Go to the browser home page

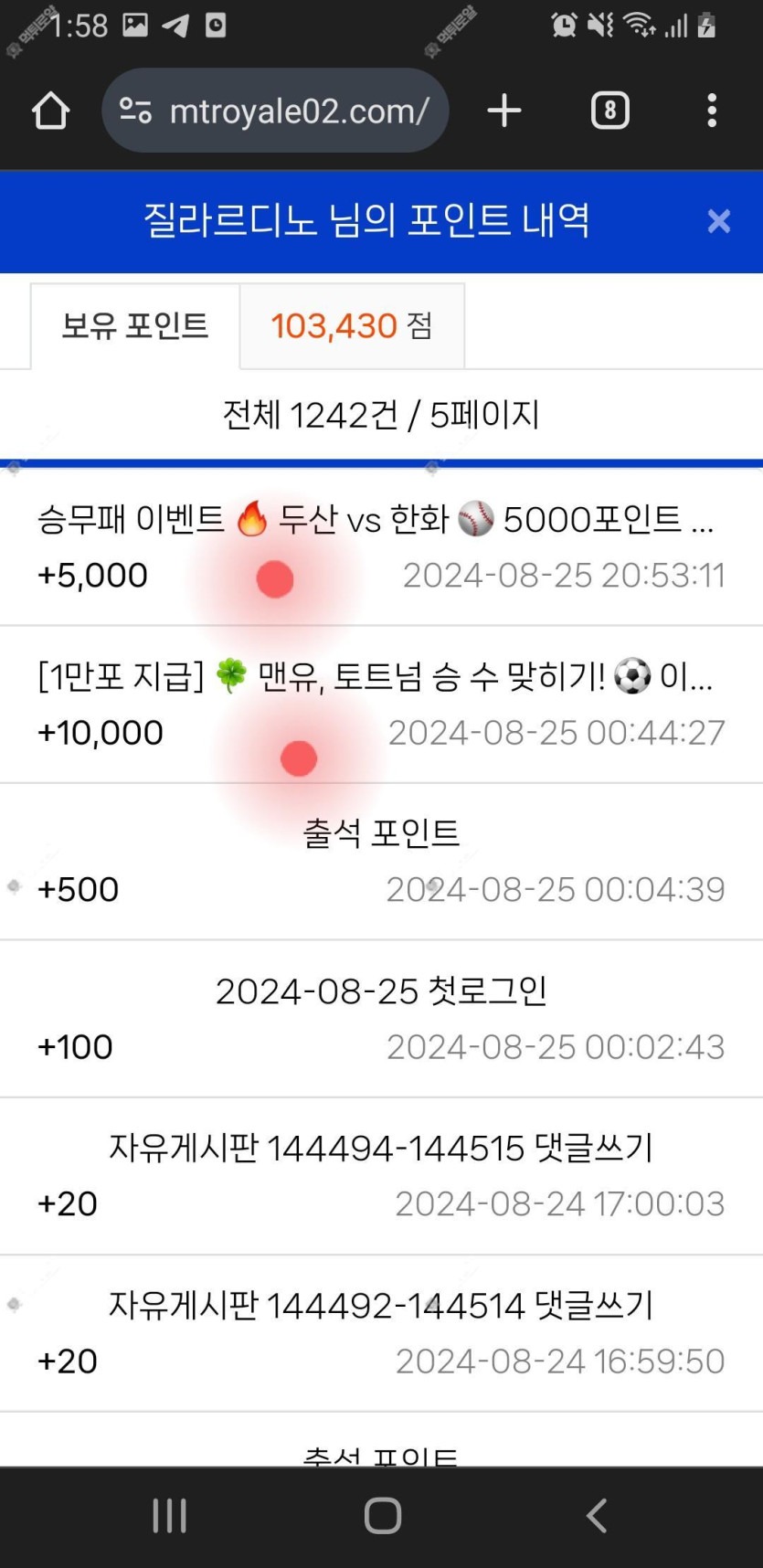(x=50, y=111)
